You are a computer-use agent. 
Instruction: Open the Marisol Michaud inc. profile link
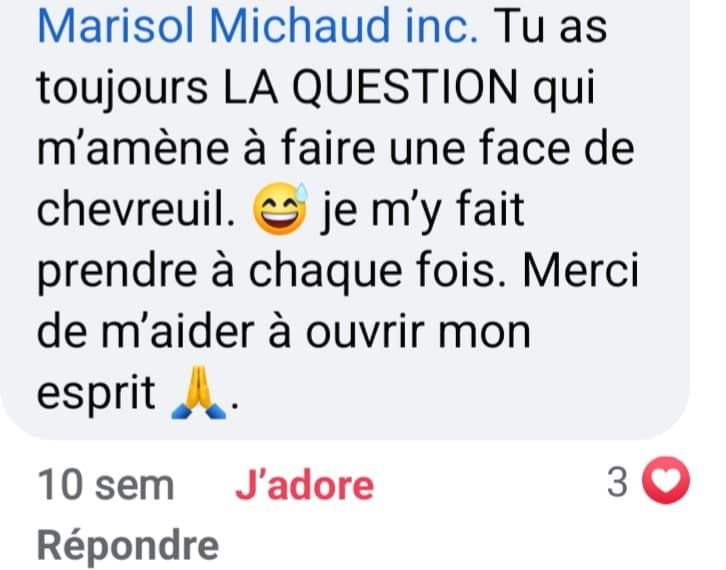(257, 28)
